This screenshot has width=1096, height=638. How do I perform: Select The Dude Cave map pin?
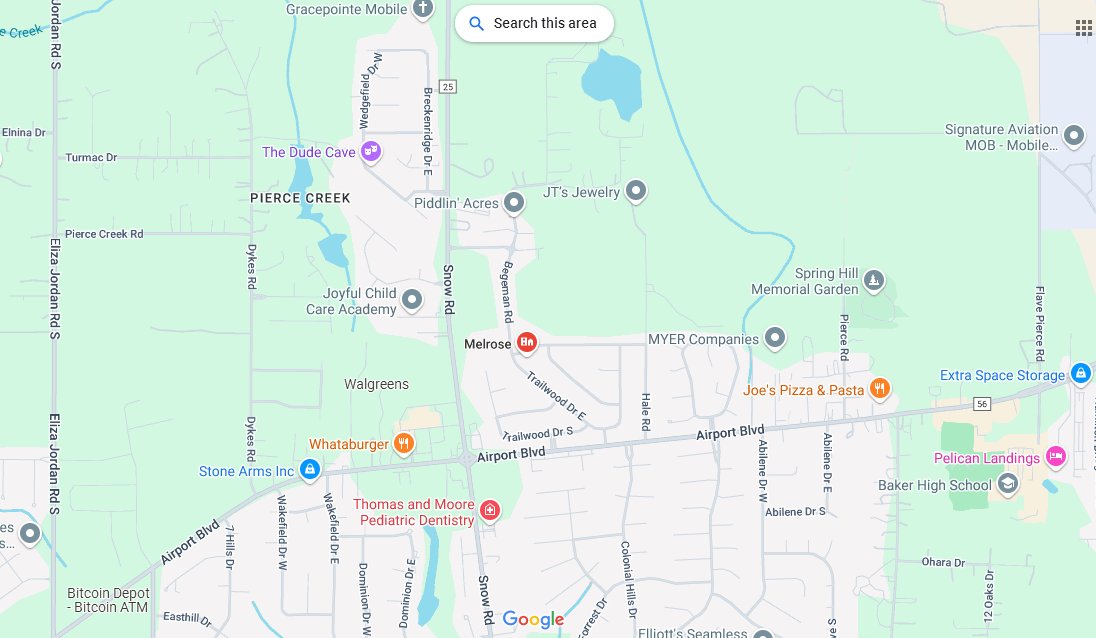tap(371, 152)
